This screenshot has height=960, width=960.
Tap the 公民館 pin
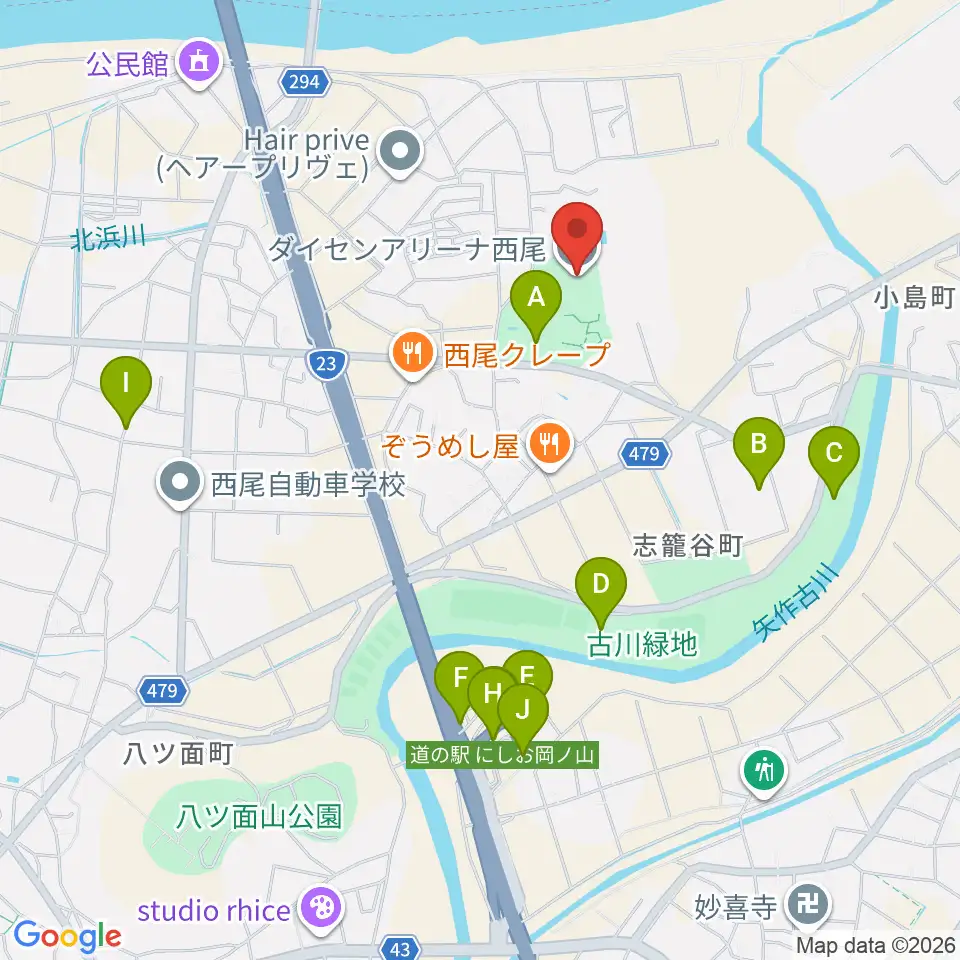pyautogui.click(x=199, y=62)
